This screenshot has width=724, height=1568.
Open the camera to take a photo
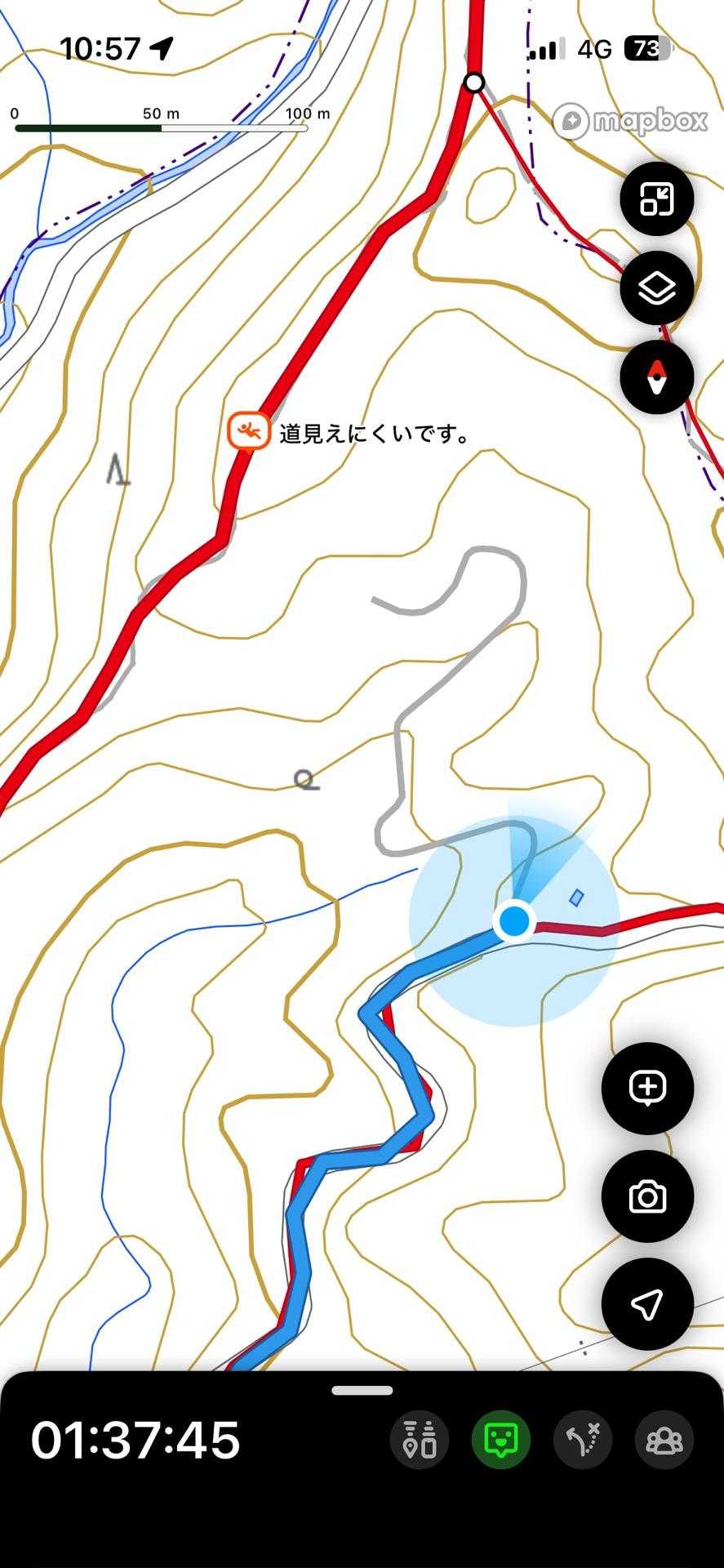647,1196
